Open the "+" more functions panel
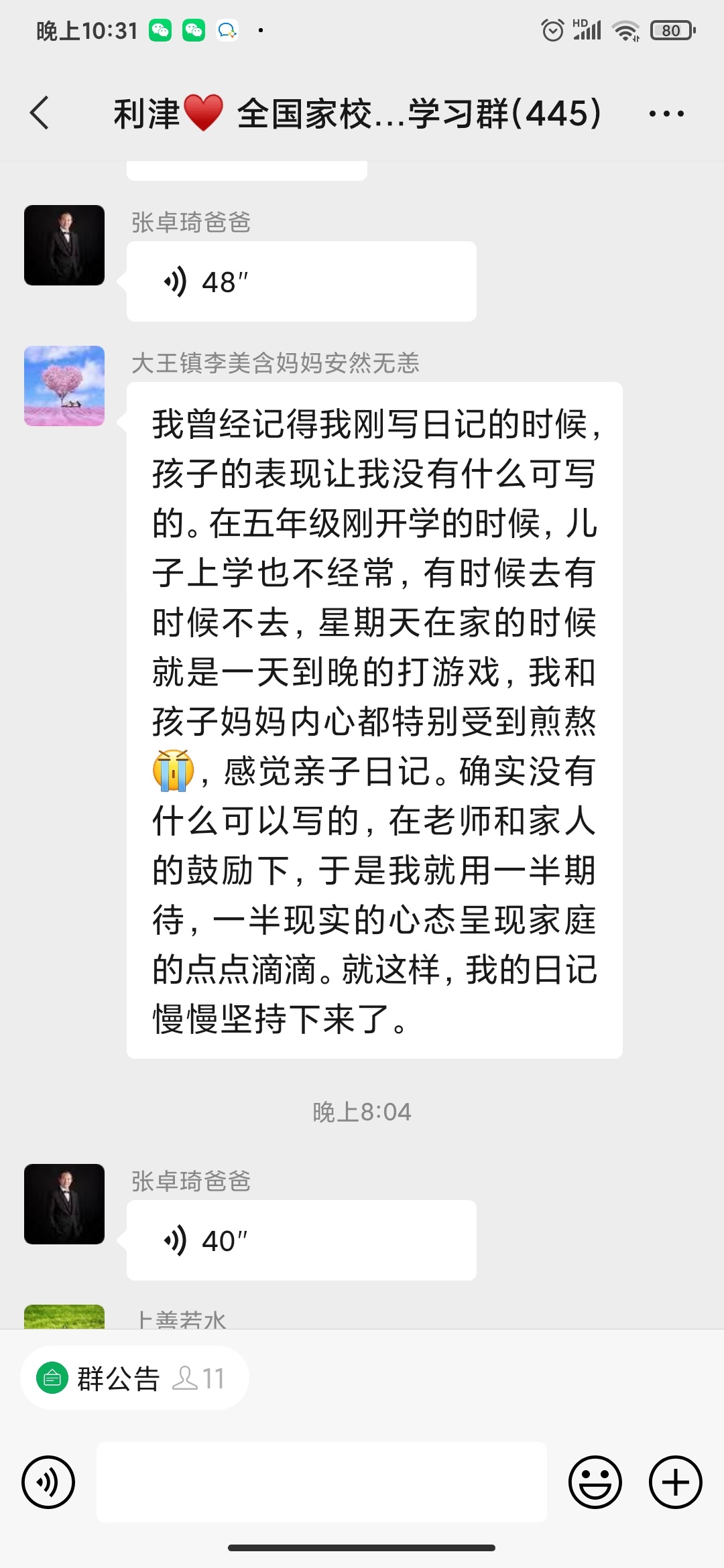Screen dimensions: 724x1568 pyautogui.click(x=674, y=1482)
